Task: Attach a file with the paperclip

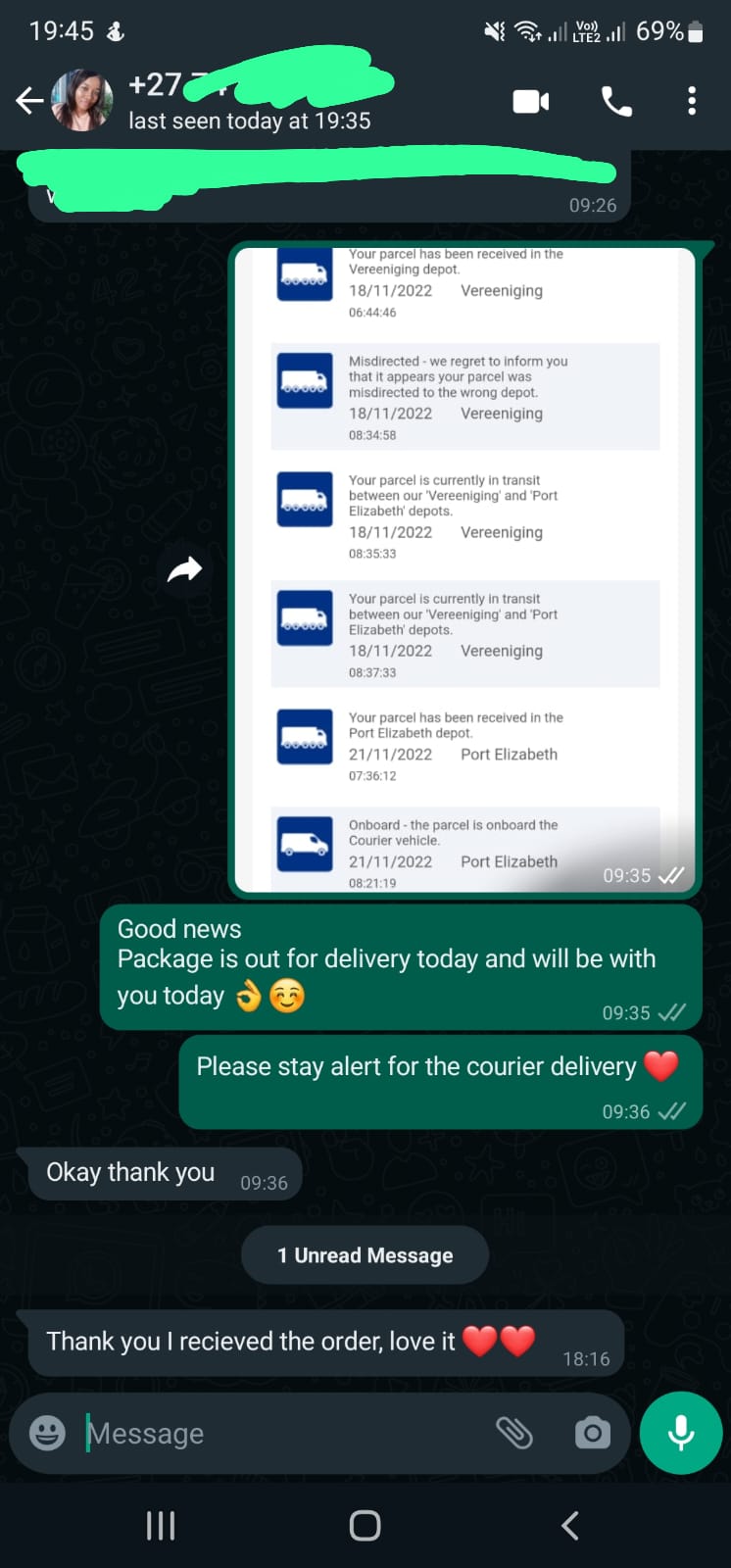Action: [513, 1433]
